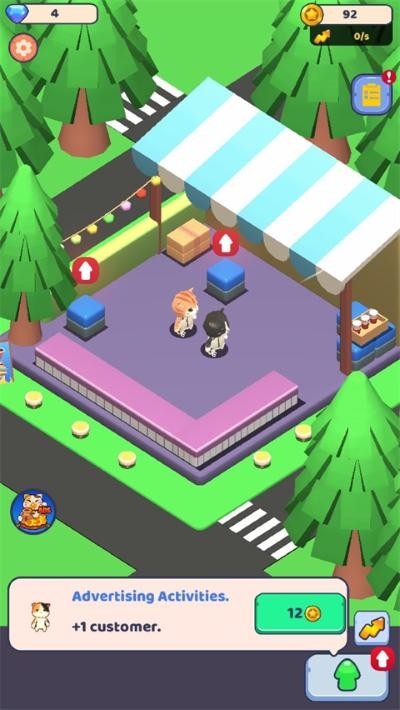Screen dimensions: 400x710
Task: Switch to the income boost arrow tab
Action: [x=371, y=628]
